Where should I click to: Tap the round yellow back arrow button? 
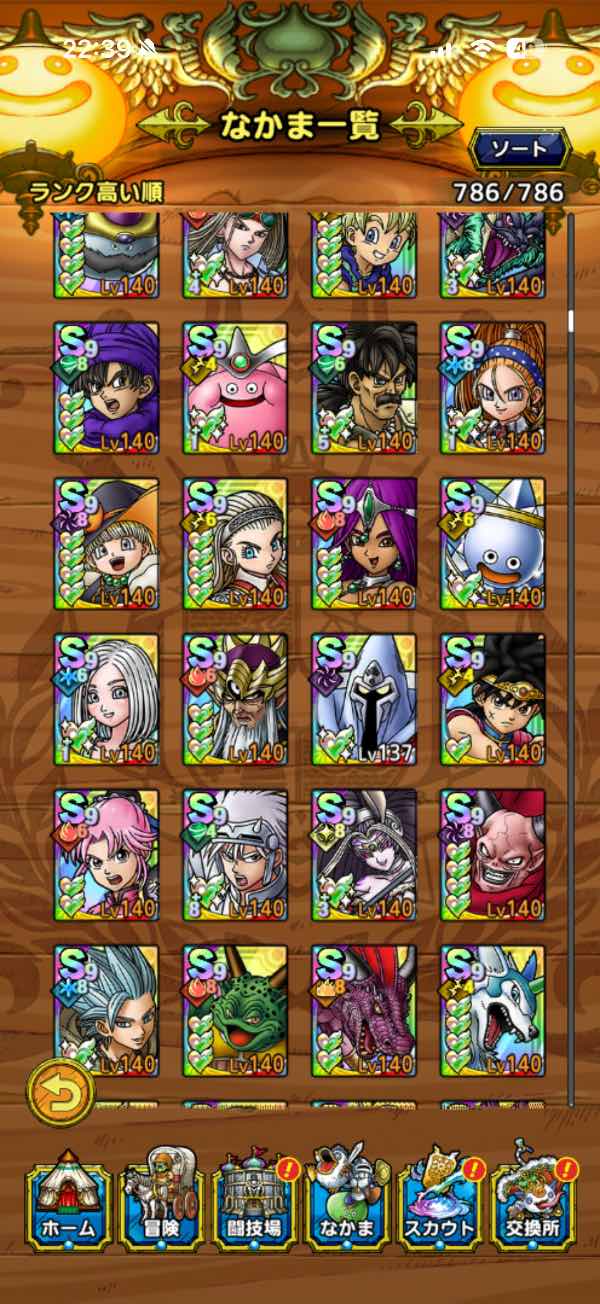click(59, 1092)
